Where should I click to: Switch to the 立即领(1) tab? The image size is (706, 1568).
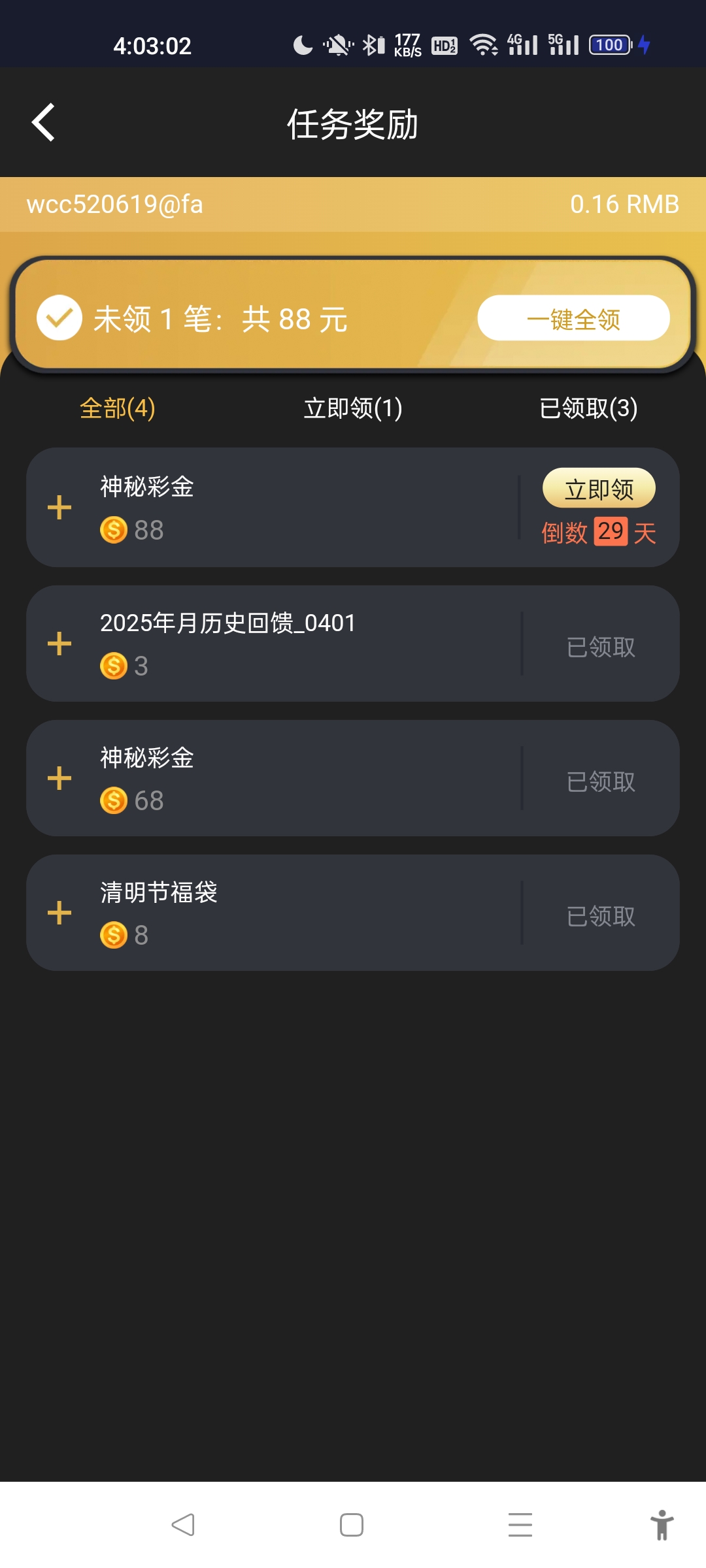[353, 408]
